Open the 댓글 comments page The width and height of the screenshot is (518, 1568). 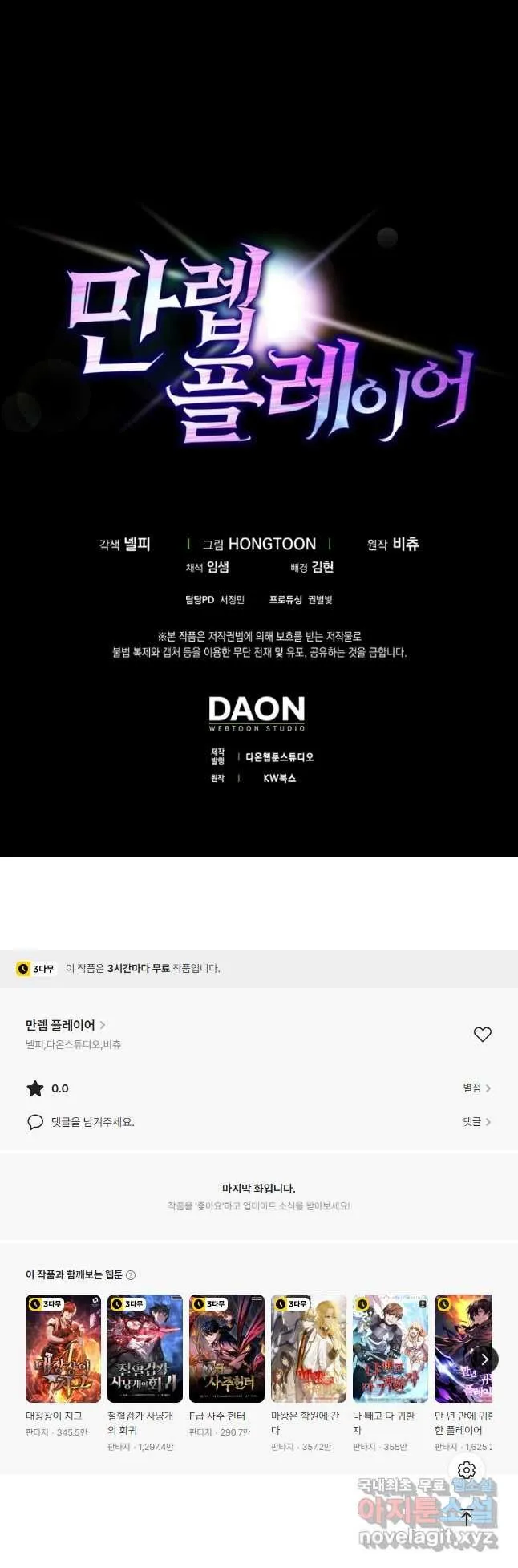(x=476, y=1122)
